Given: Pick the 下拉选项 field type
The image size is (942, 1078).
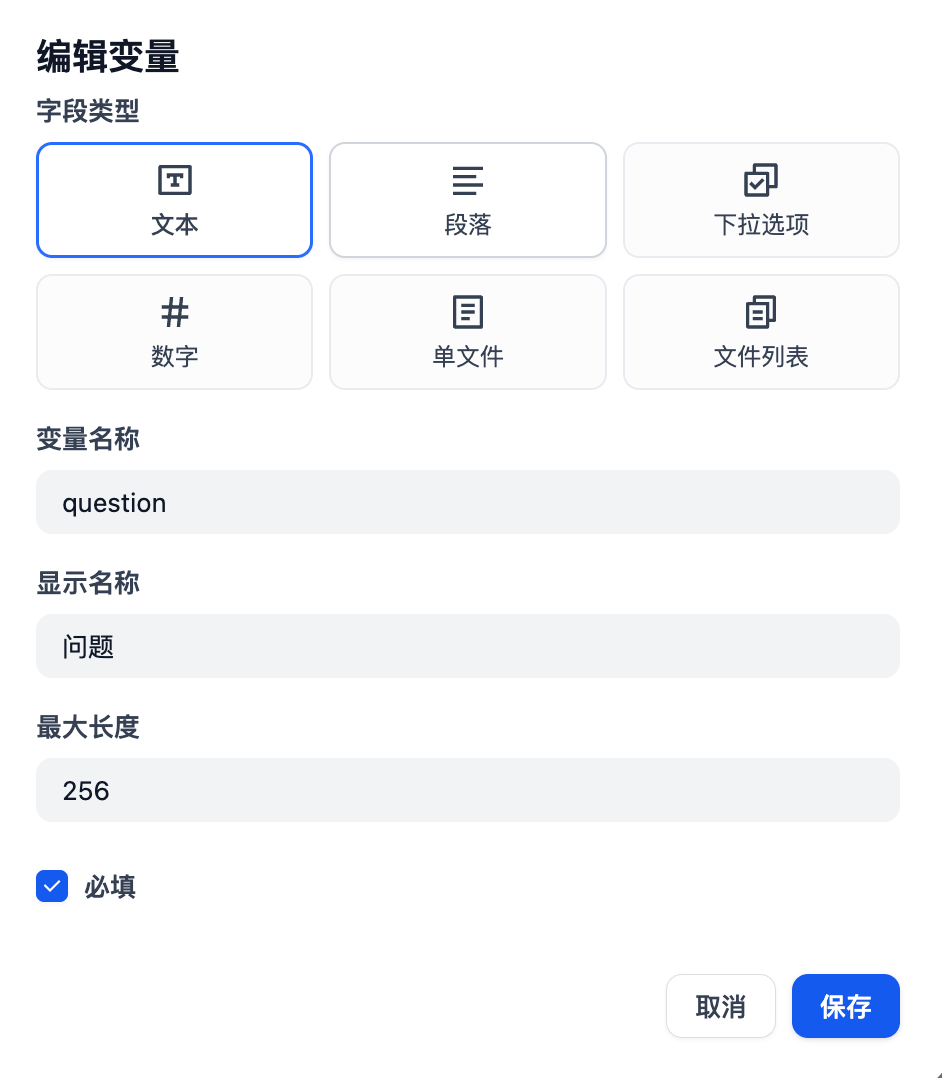Looking at the screenshot, I should [761, 200].
